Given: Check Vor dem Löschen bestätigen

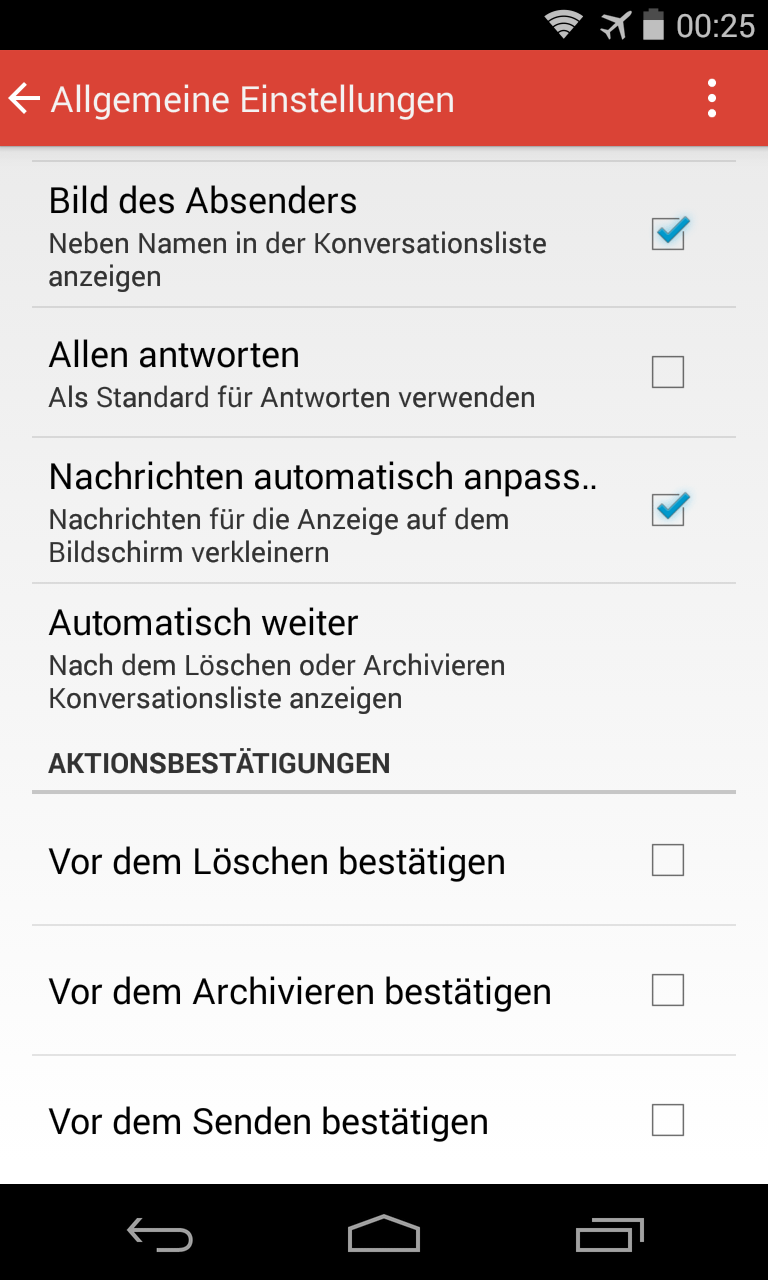Looking at the screenshot, I should click(x=667, y=860).
